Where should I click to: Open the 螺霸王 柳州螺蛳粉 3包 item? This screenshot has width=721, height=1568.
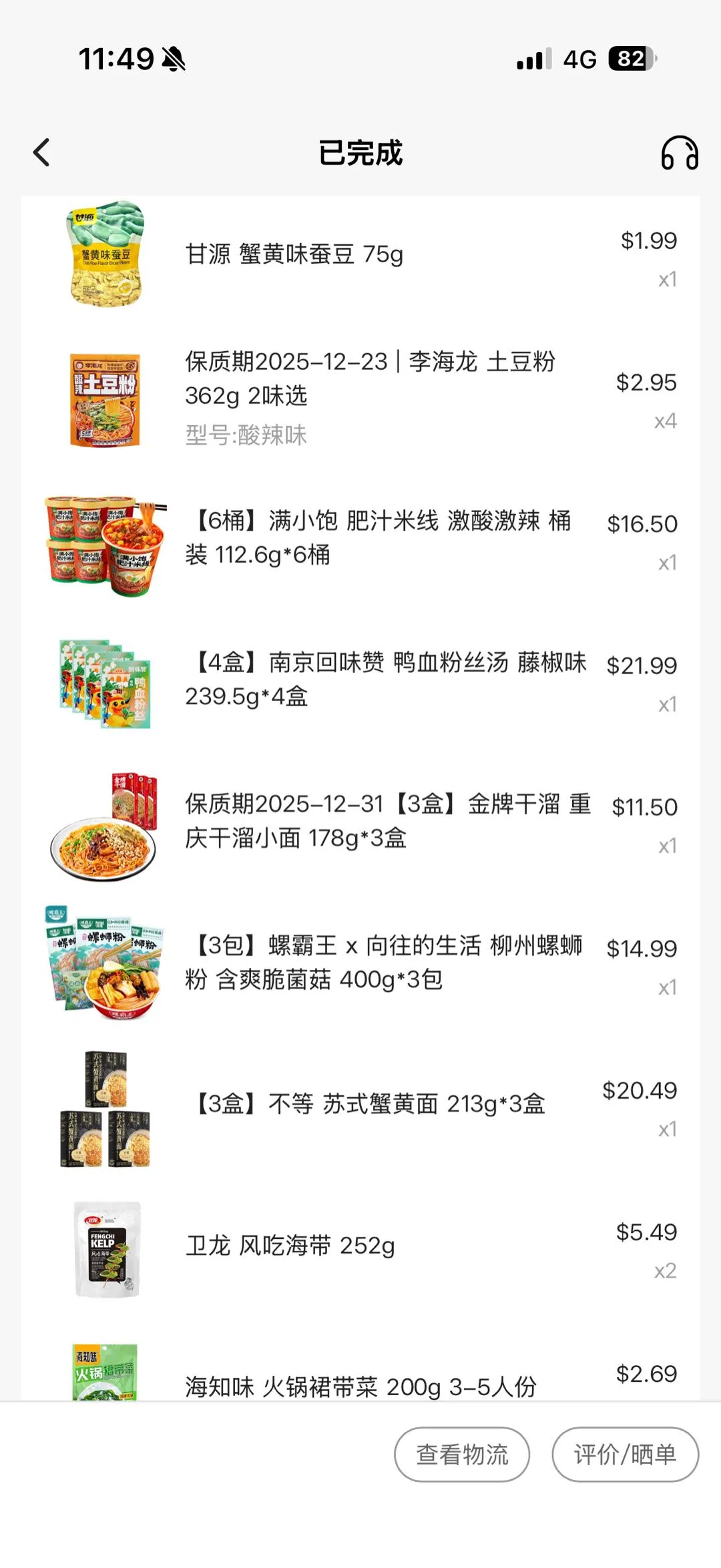pos(384,962)
